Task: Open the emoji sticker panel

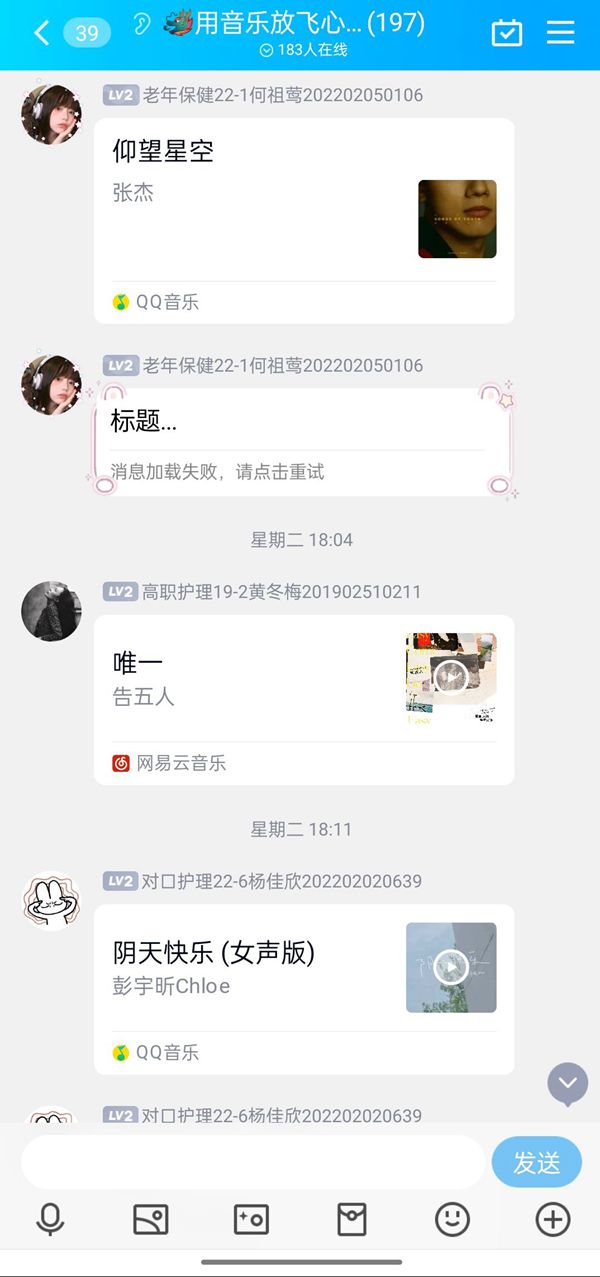Action: coord(452,1219)
